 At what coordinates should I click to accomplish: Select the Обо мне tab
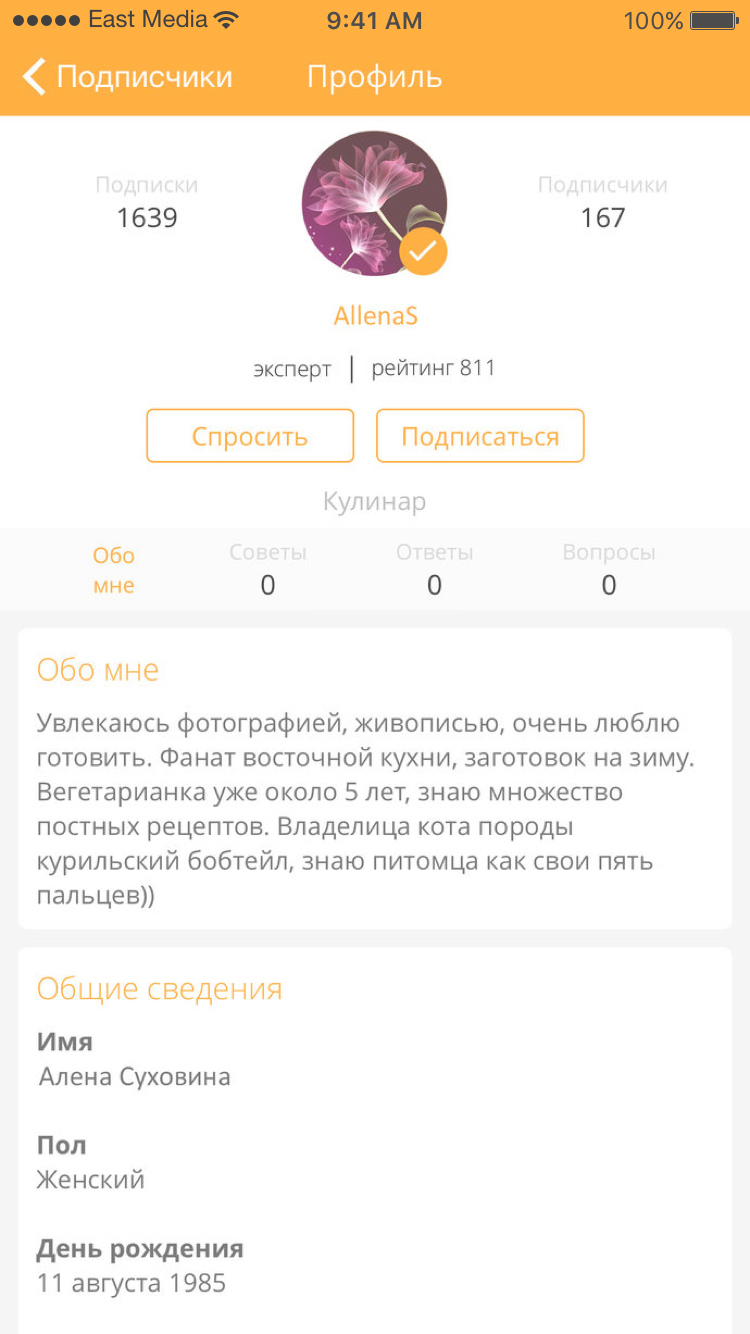(x=114, y=570)
